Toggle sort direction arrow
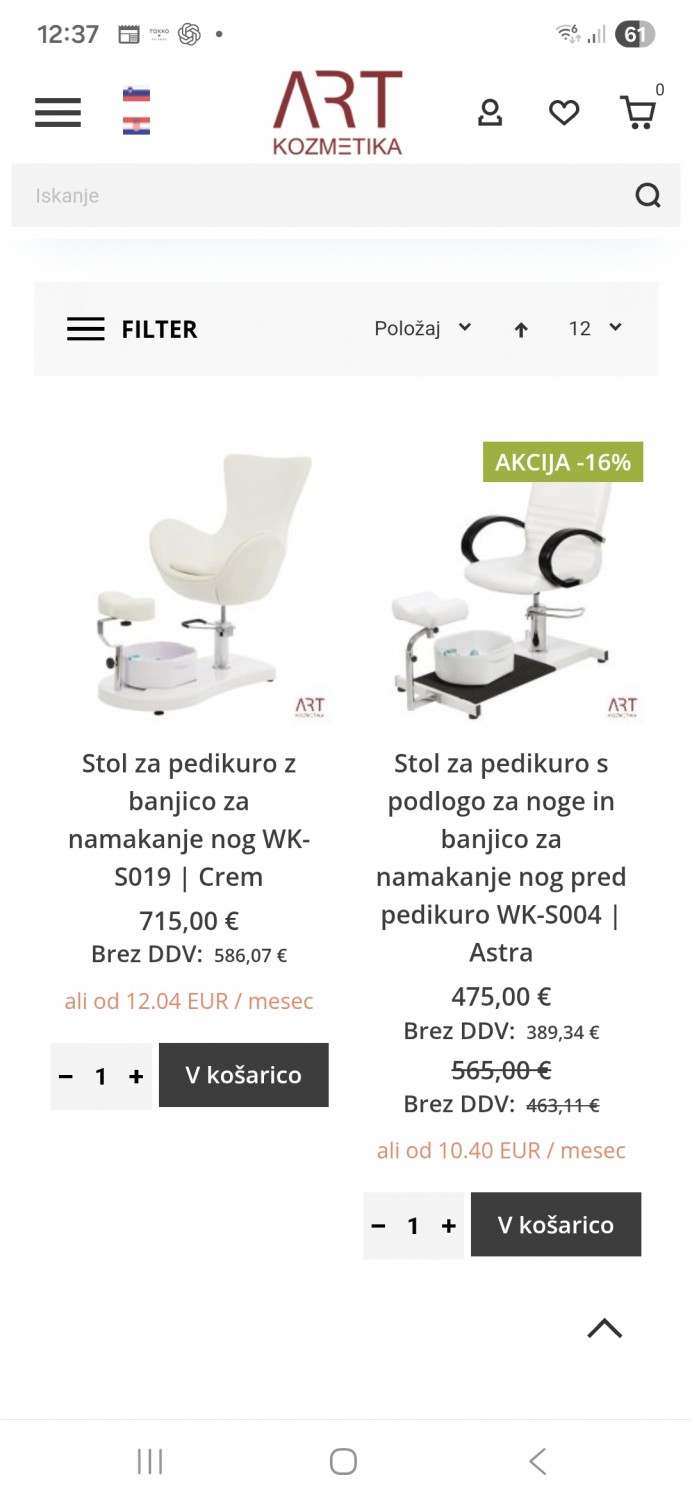This screenshot has width=692, height=1500. click(520, 329)
